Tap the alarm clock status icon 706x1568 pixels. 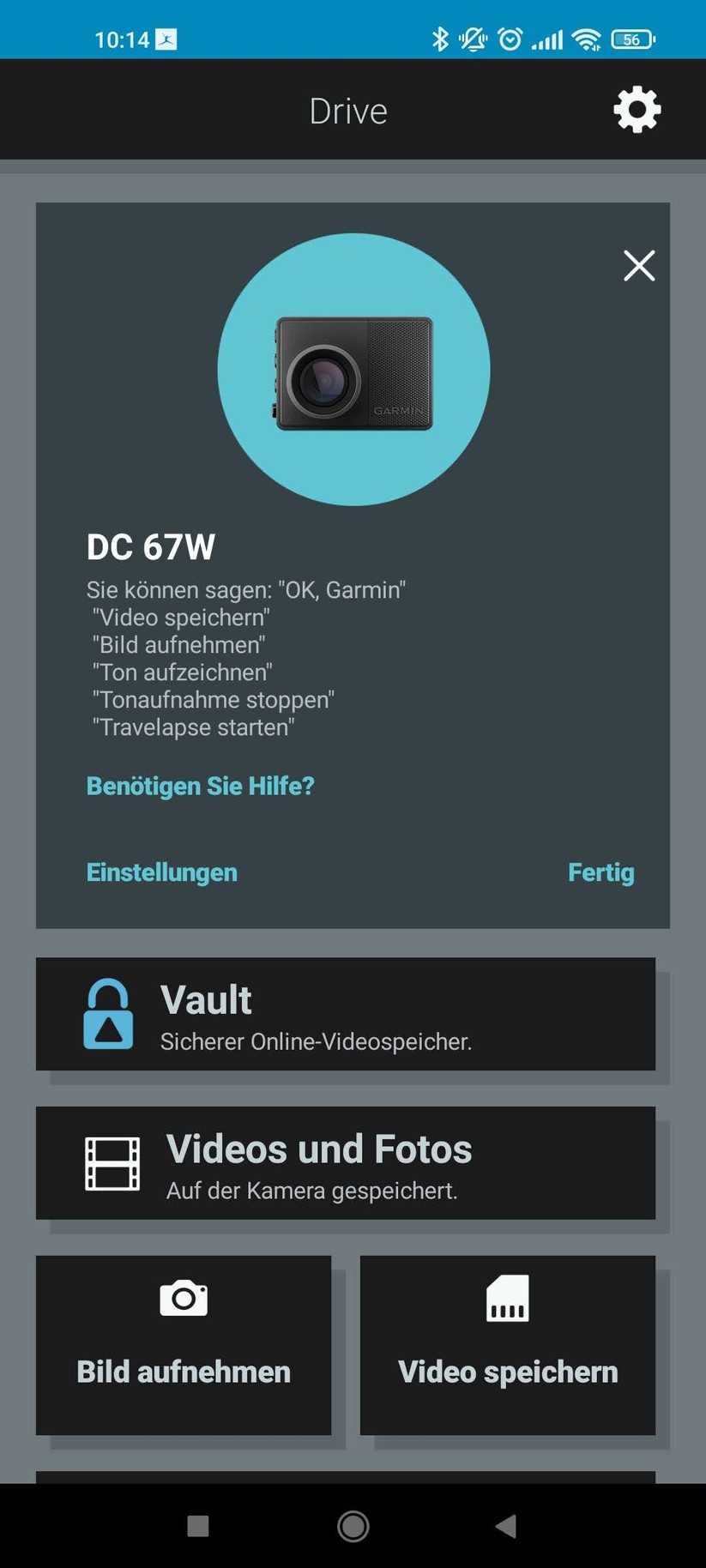pyautogui.click(x=508, y=39)
